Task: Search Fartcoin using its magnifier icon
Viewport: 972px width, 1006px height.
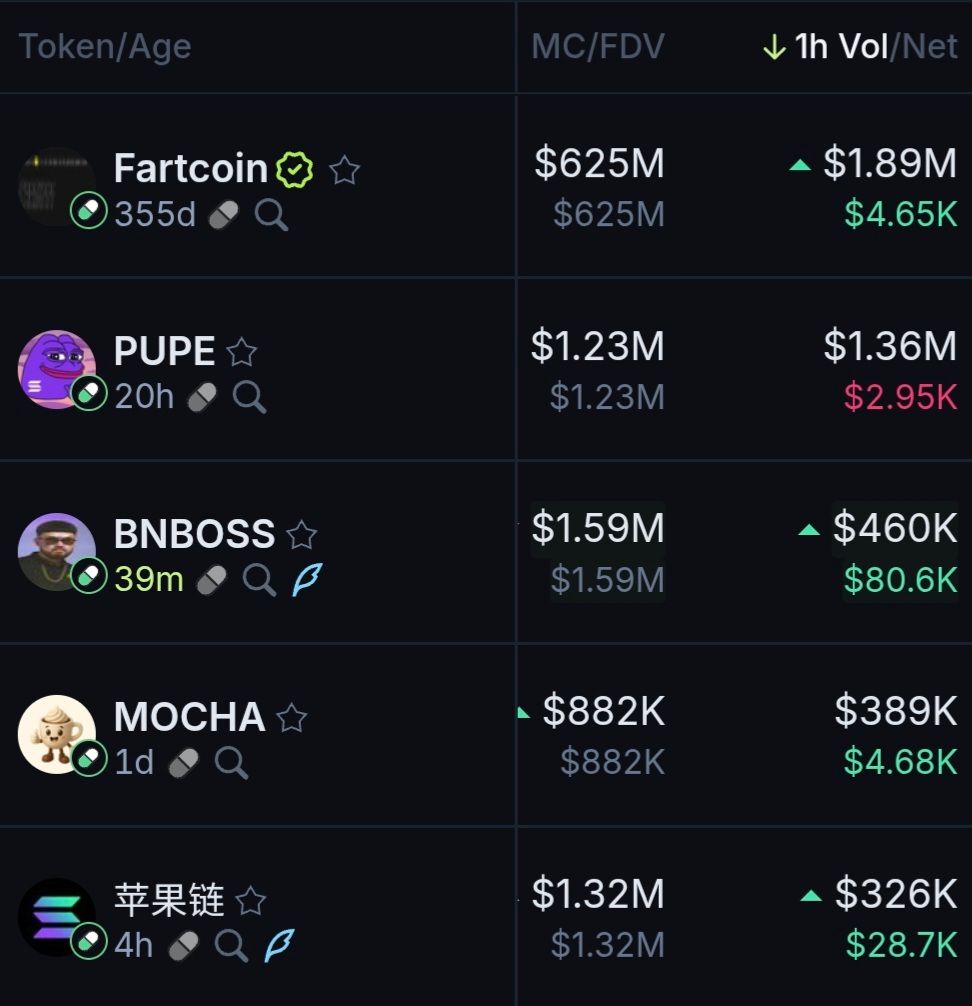Action: [x=271, y=214]
